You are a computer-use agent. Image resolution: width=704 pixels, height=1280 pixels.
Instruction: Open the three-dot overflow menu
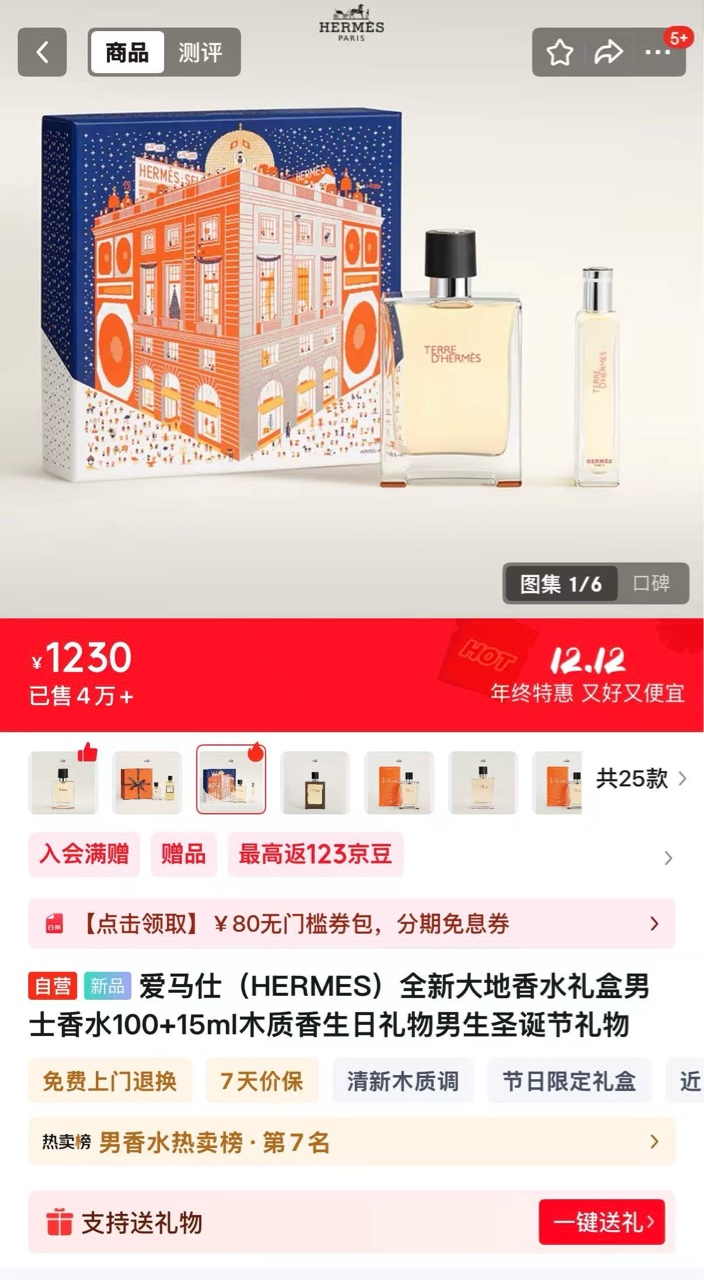pyautogui.click(x=657, y=52)
